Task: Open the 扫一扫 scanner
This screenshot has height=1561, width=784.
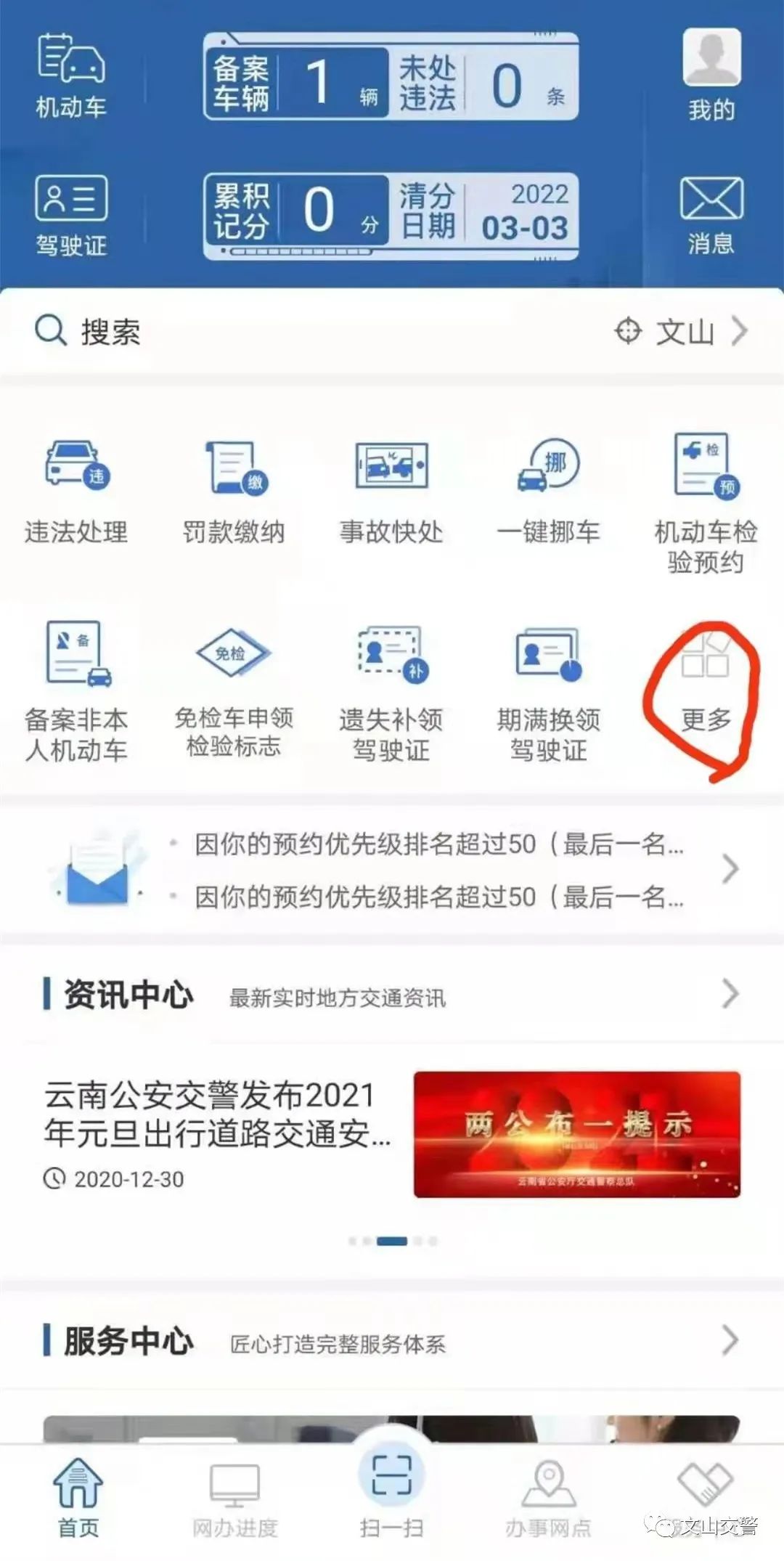Action: [392, 1488]
